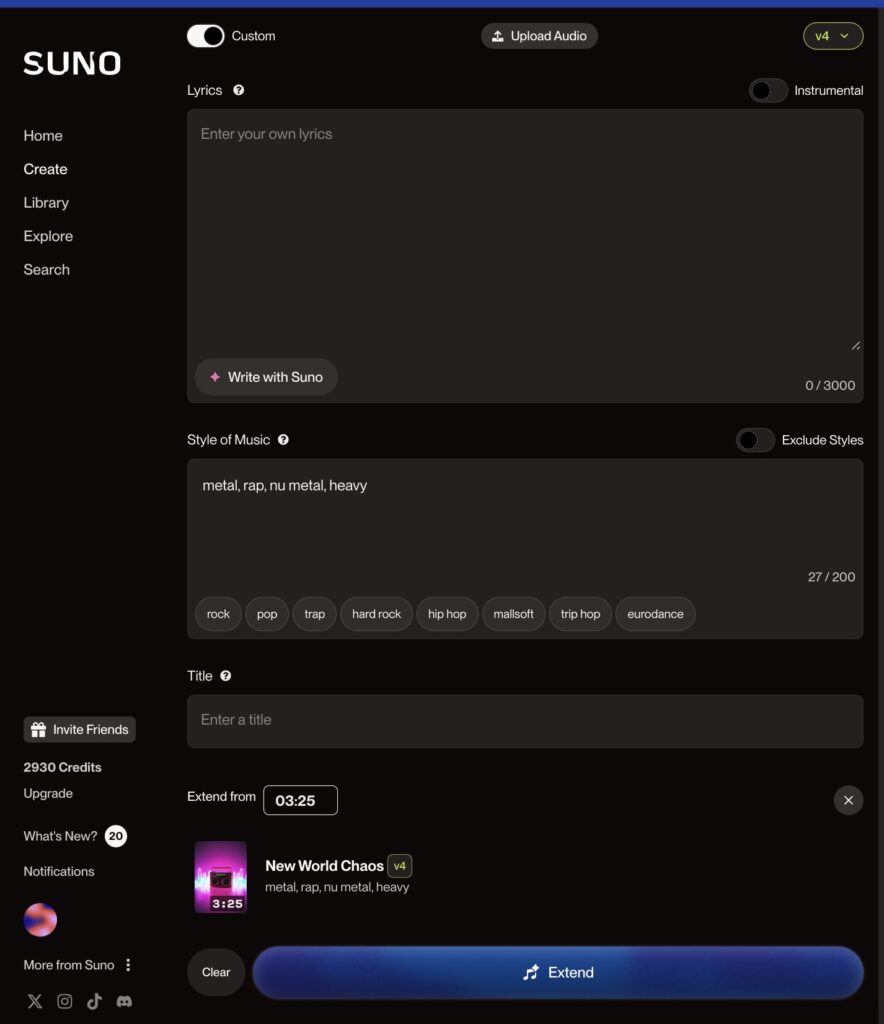Viewport: 884px width, 1024px height.
Task: Tap the Extend button
Action: (557, 972)
